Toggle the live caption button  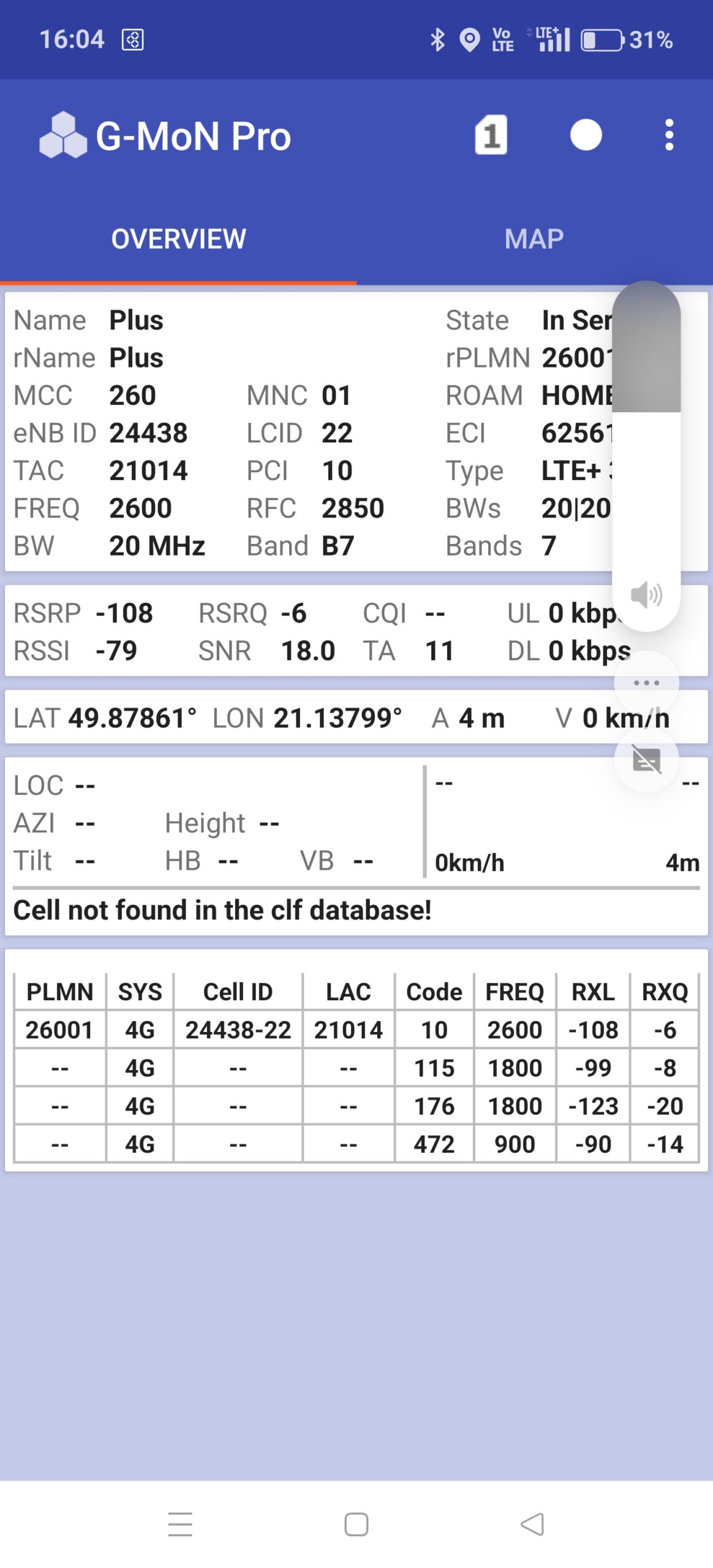point(646,761)
